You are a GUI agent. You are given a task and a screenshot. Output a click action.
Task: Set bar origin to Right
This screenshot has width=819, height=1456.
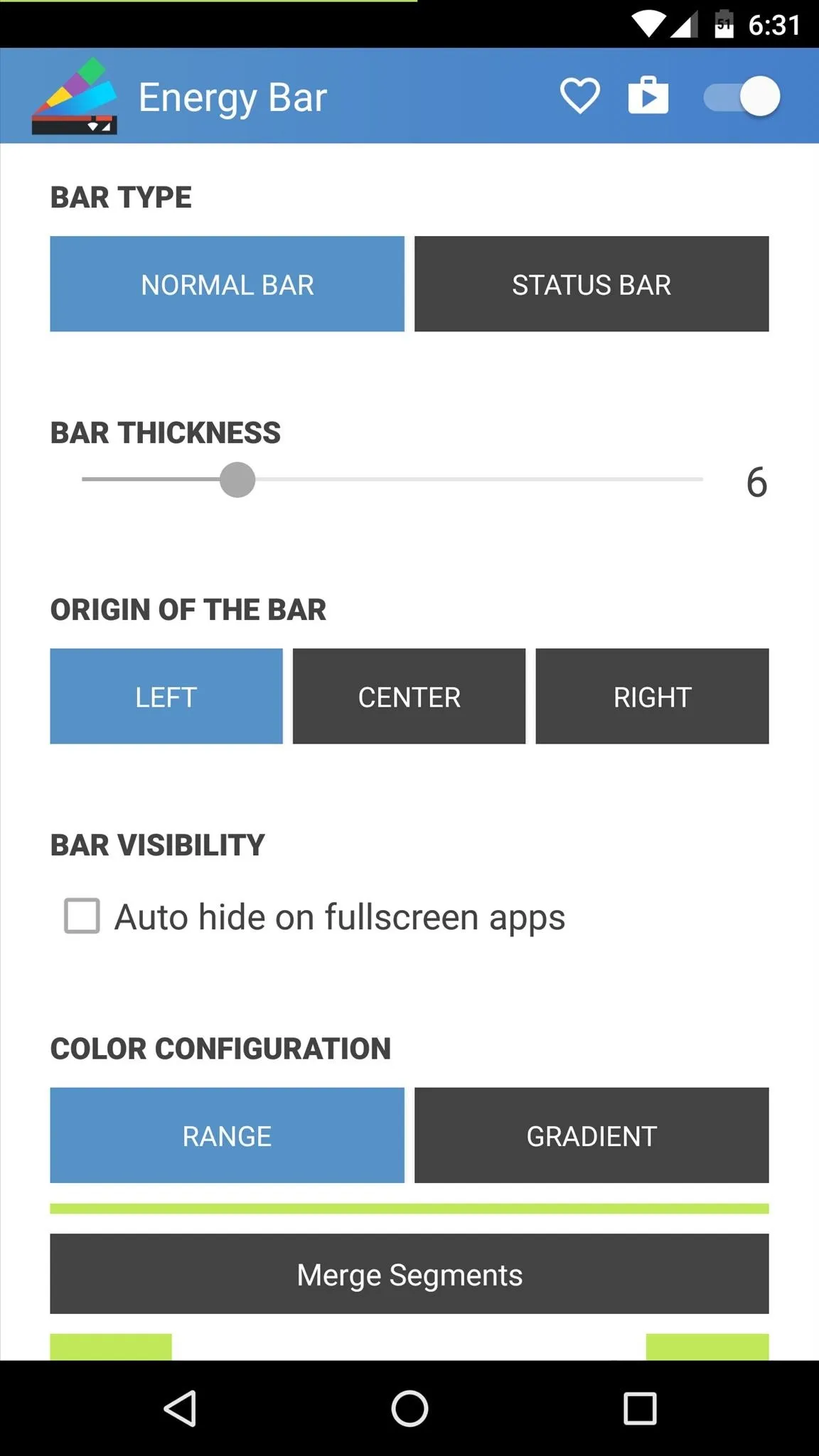pos(652,696)
